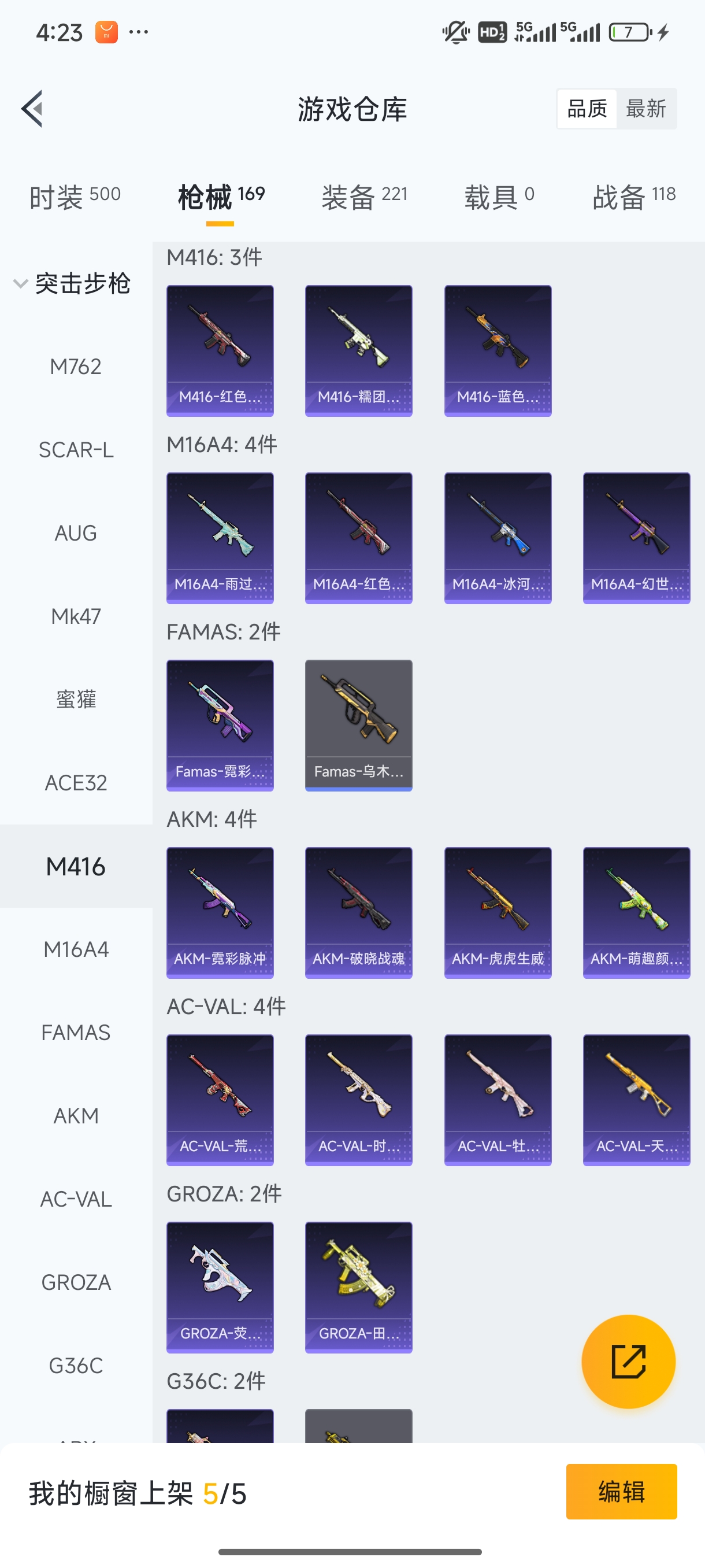Select M762 in the sidebar

click(76, 367)
